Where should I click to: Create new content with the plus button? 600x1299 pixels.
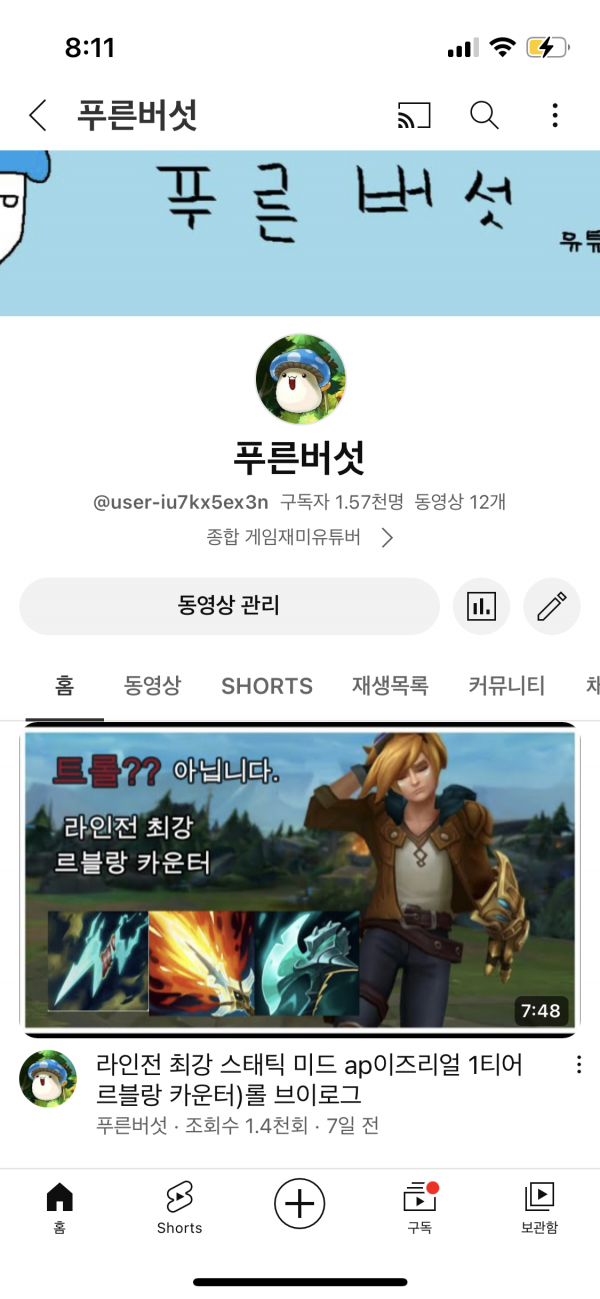(x=300, y=1203)
